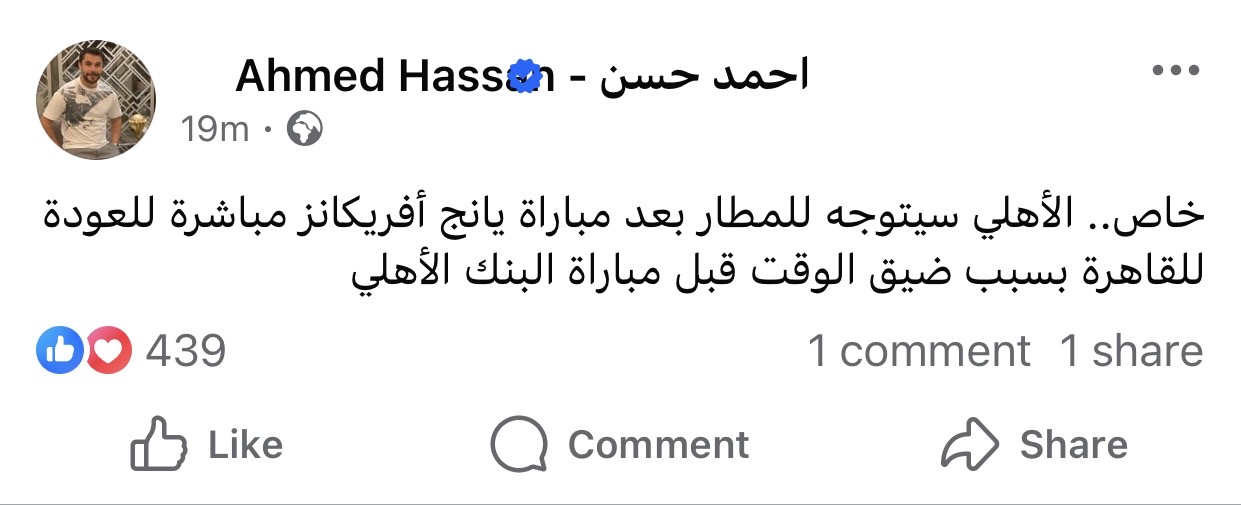Share this post
Screen dimensions: 1241x505
[1034, 445]
